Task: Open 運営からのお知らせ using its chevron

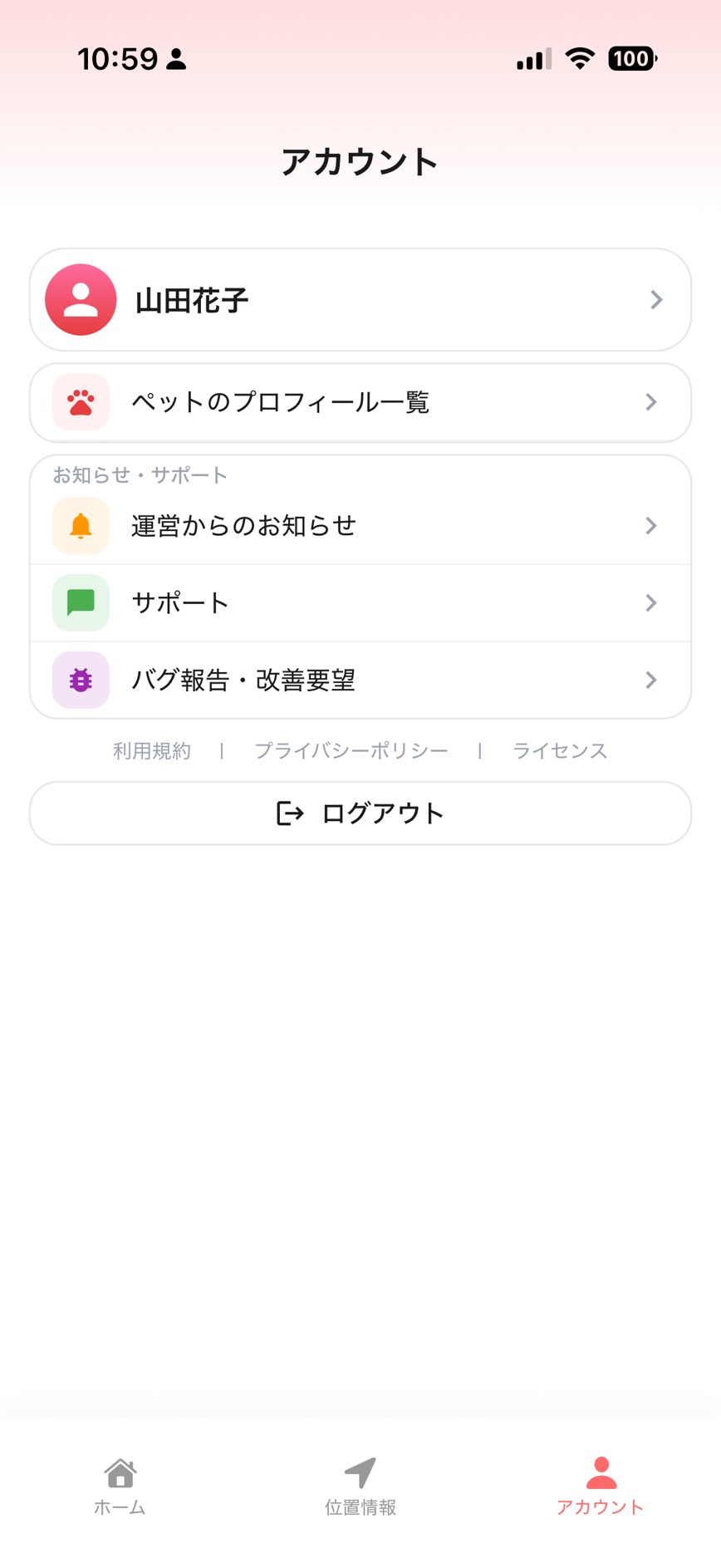Action: coord(651,525)
